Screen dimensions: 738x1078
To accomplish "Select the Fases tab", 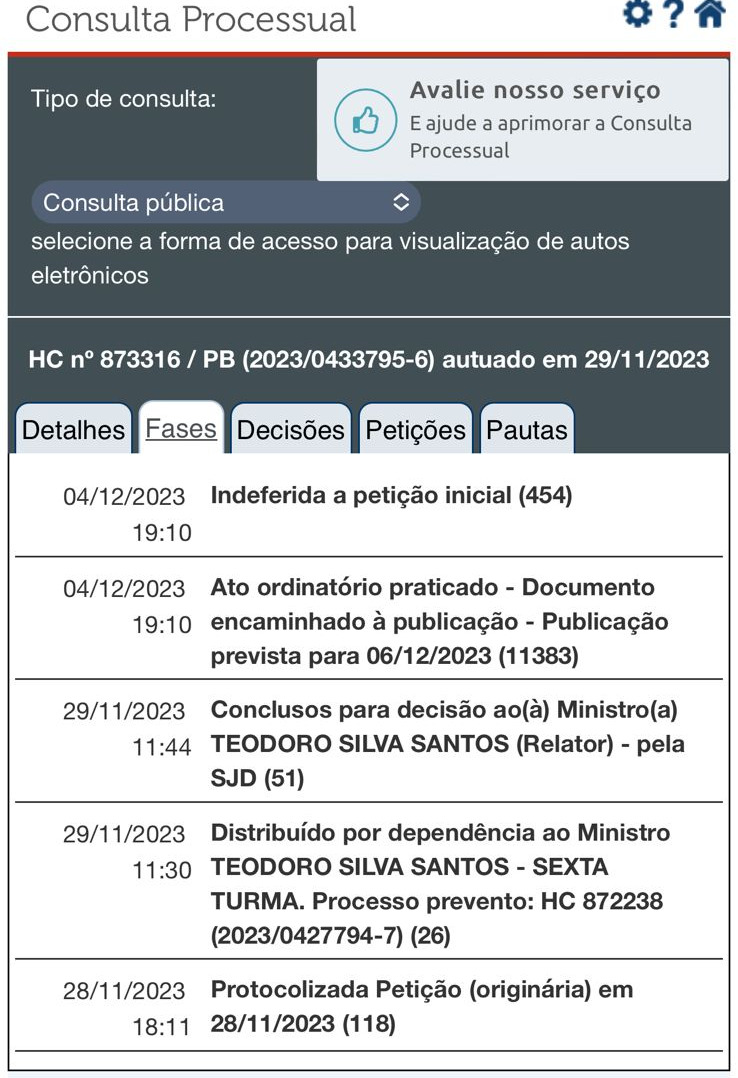I will click(181, 429).
